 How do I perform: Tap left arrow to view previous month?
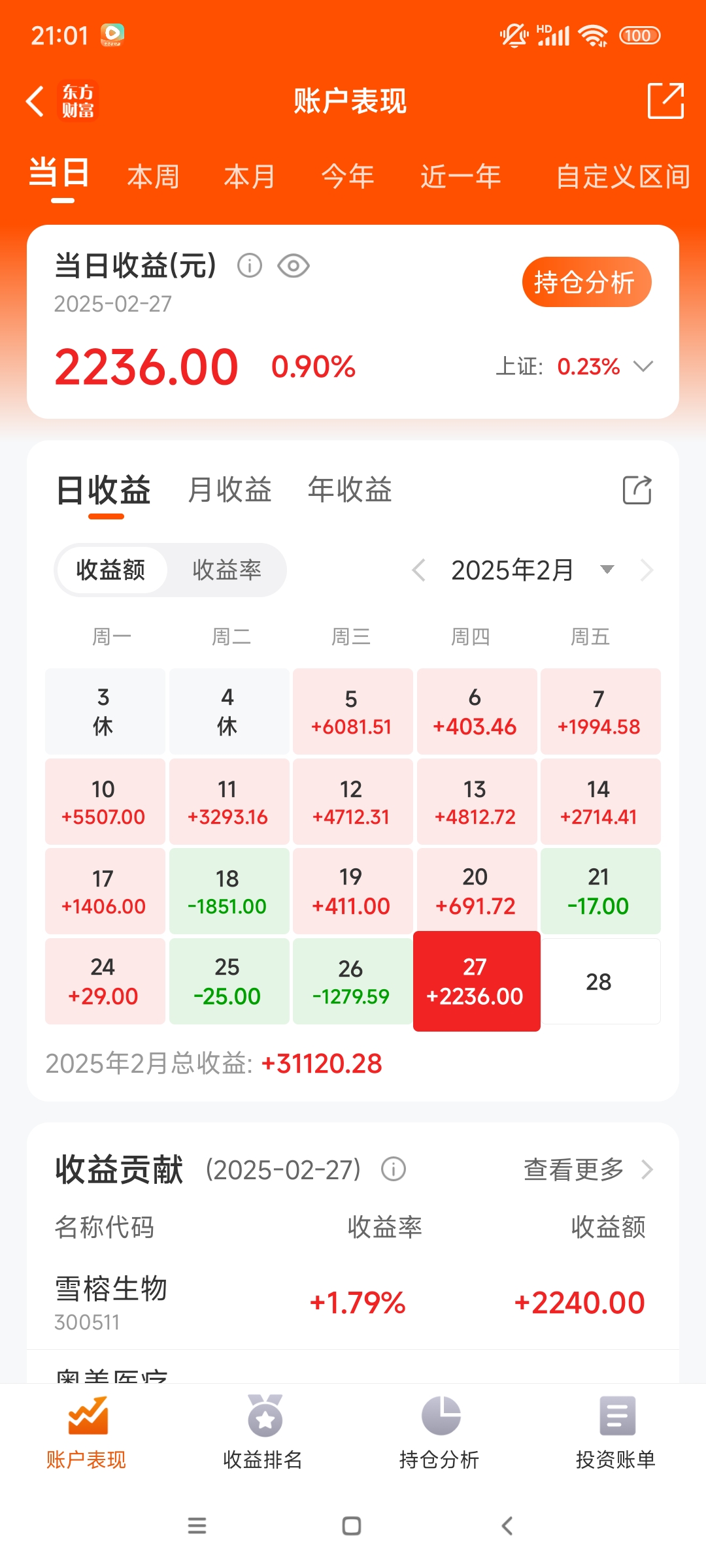(419, 570)
